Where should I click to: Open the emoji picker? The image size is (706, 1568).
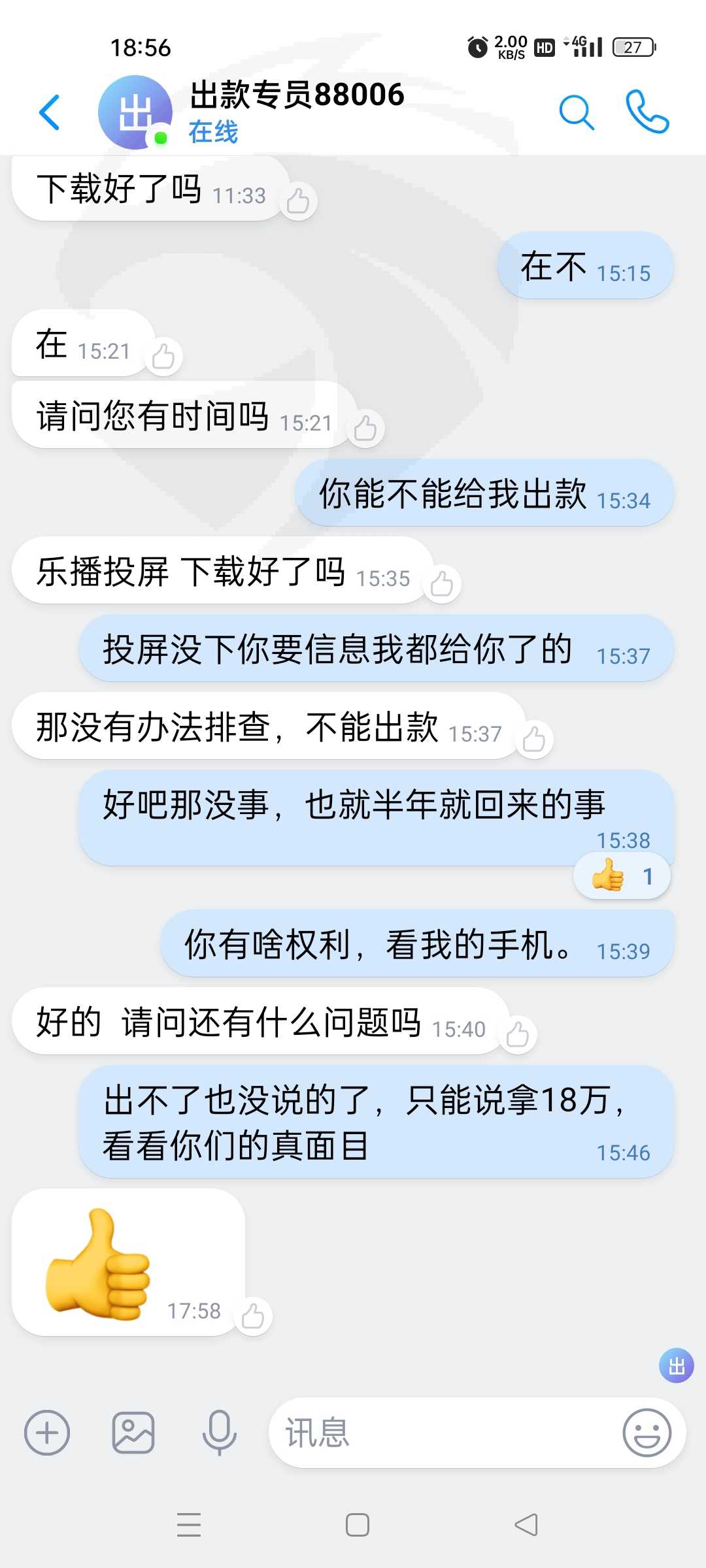[x=647, y=1433]
